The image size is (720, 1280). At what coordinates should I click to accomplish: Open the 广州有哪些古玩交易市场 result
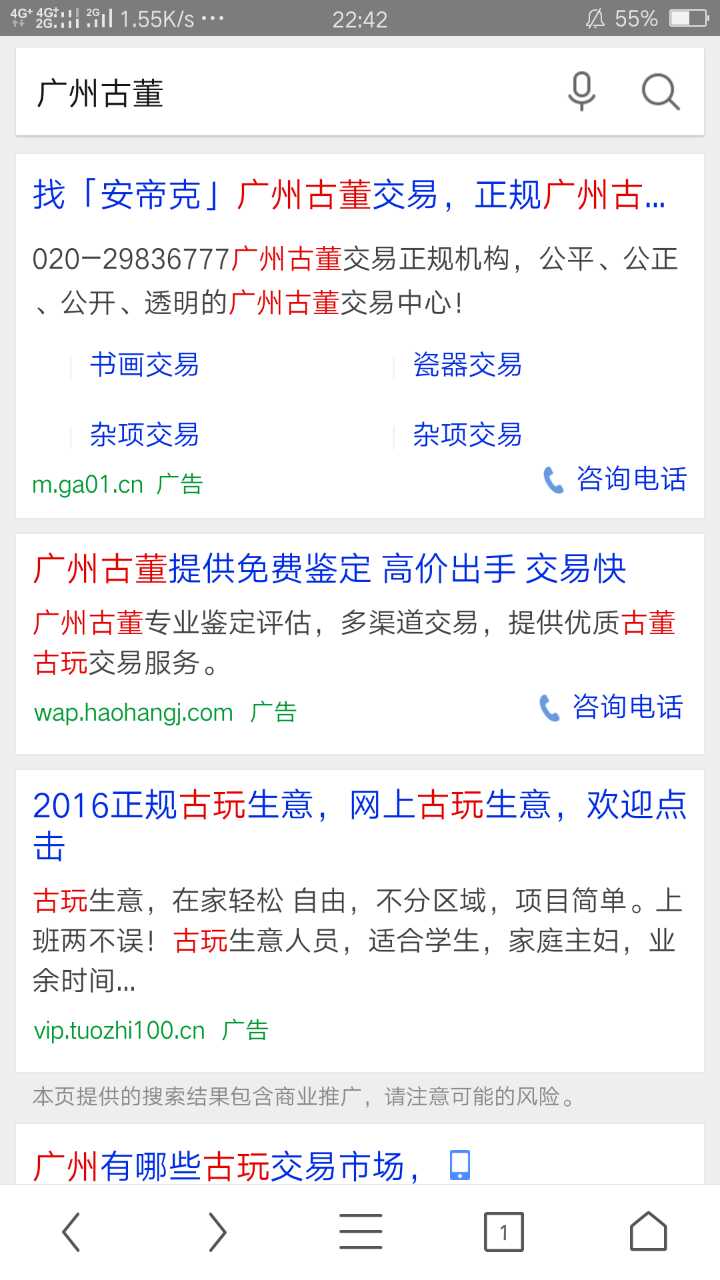228,1165
